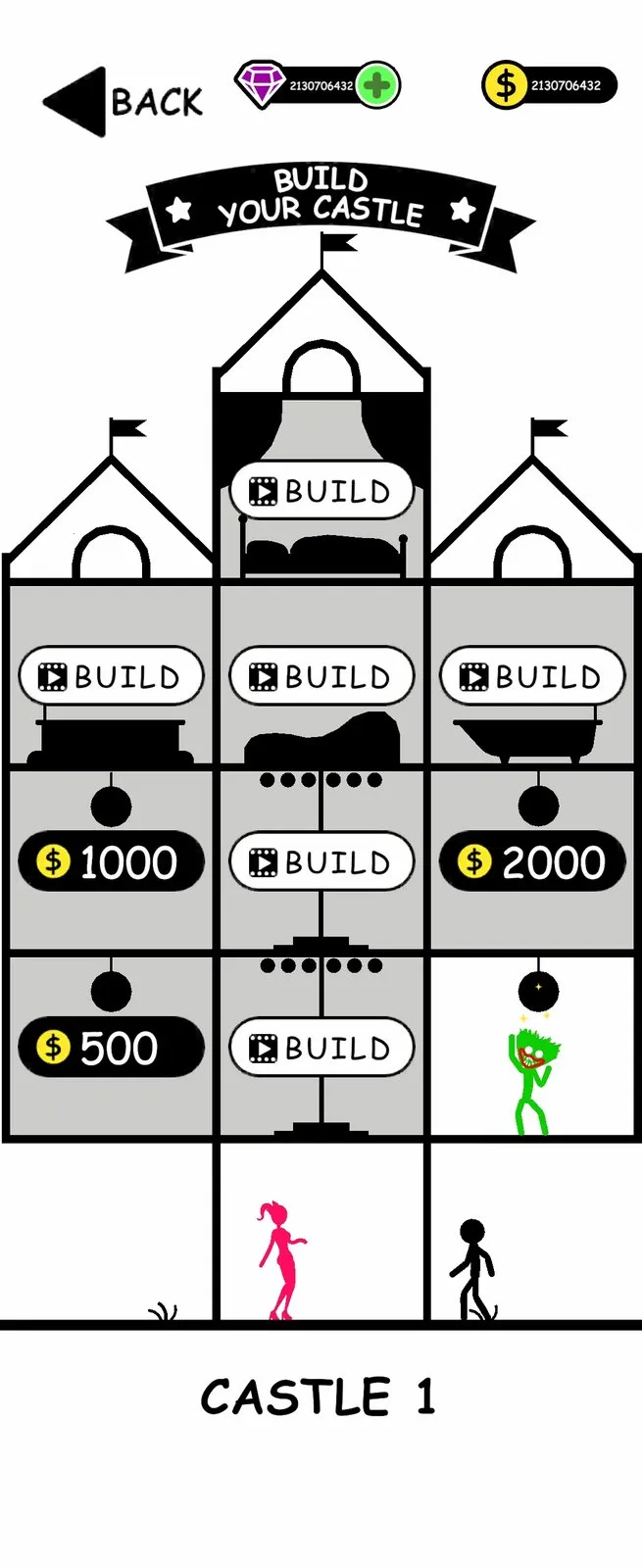
Task: Buy the room for 500 coins
Action: click(111, 1047)
